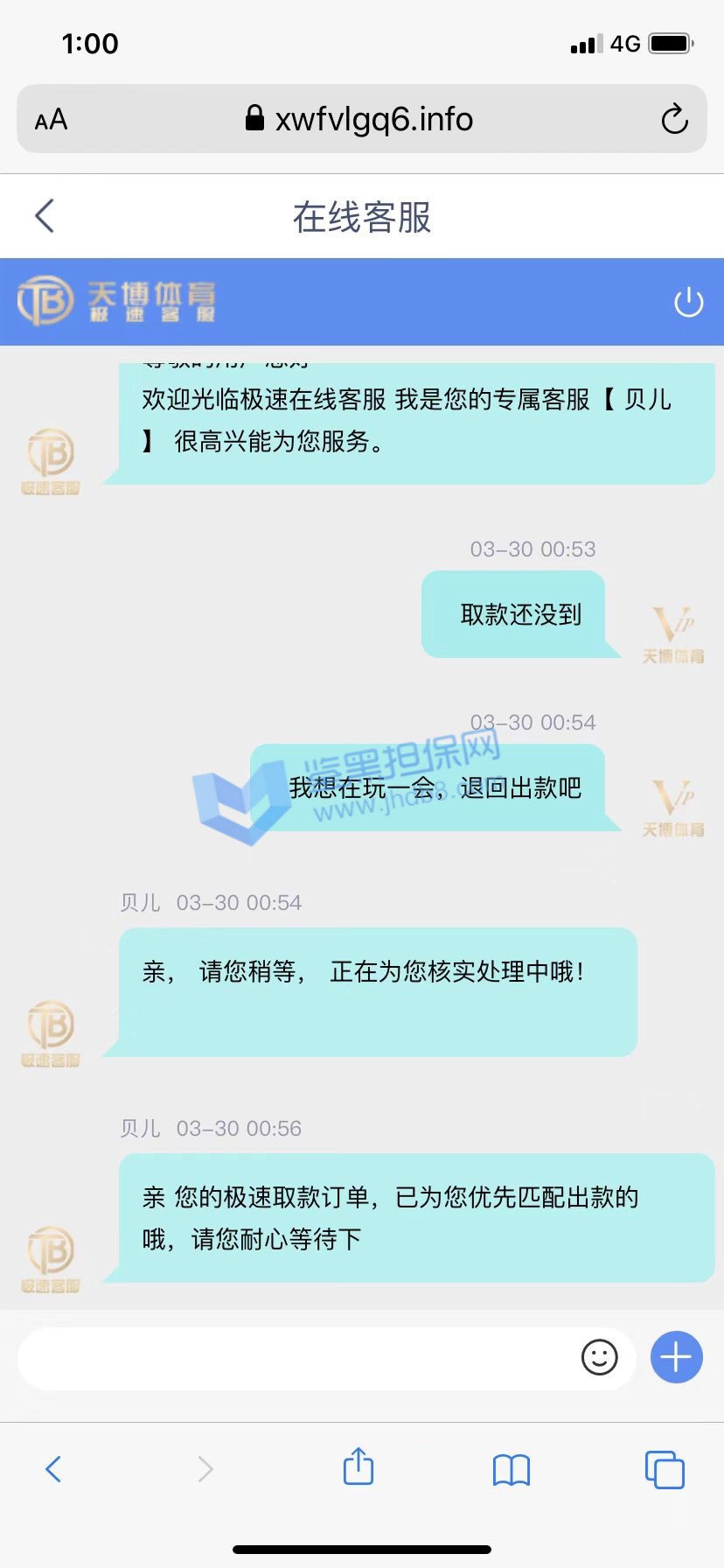724x1568 pixels.
Task: Share this page from Safari toolbar
Action: (x=359, y=1468)
